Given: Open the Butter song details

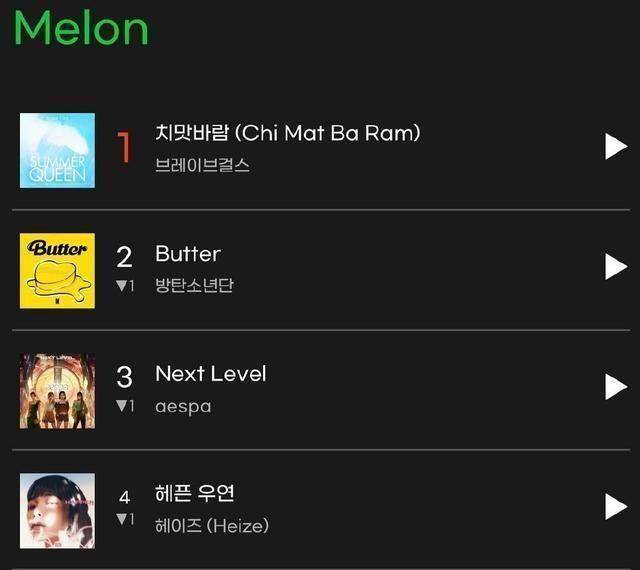Looking at the screenshot, I should pyautogui.click(x=188, y=254).
